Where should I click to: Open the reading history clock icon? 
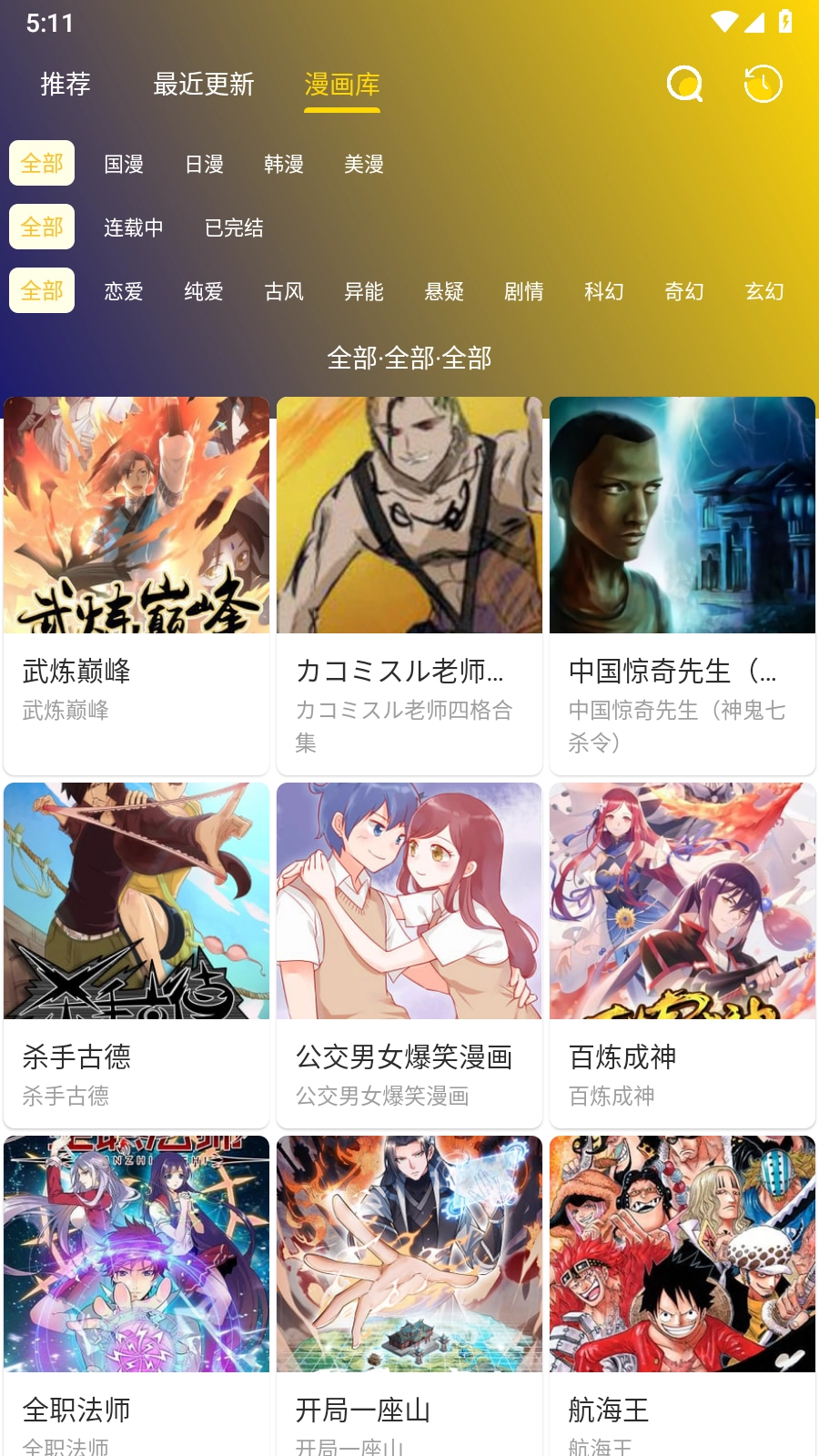[763, 85]
